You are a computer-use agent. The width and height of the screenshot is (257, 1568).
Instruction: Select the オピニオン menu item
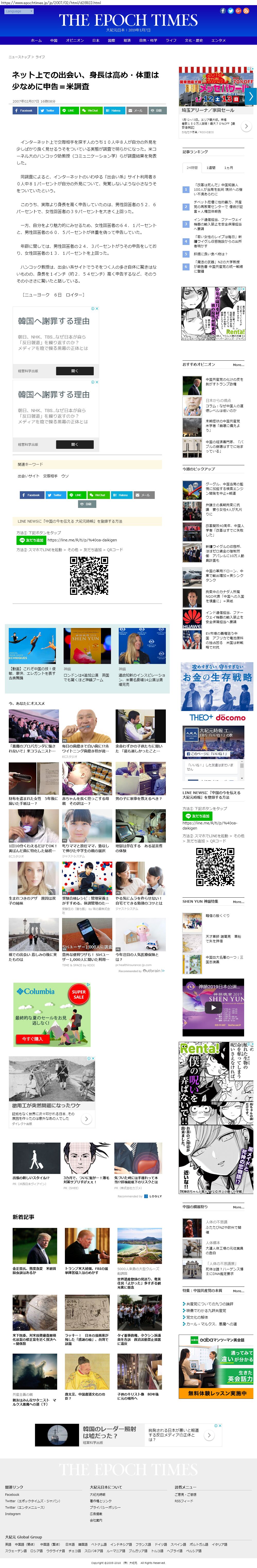[74, 40]
